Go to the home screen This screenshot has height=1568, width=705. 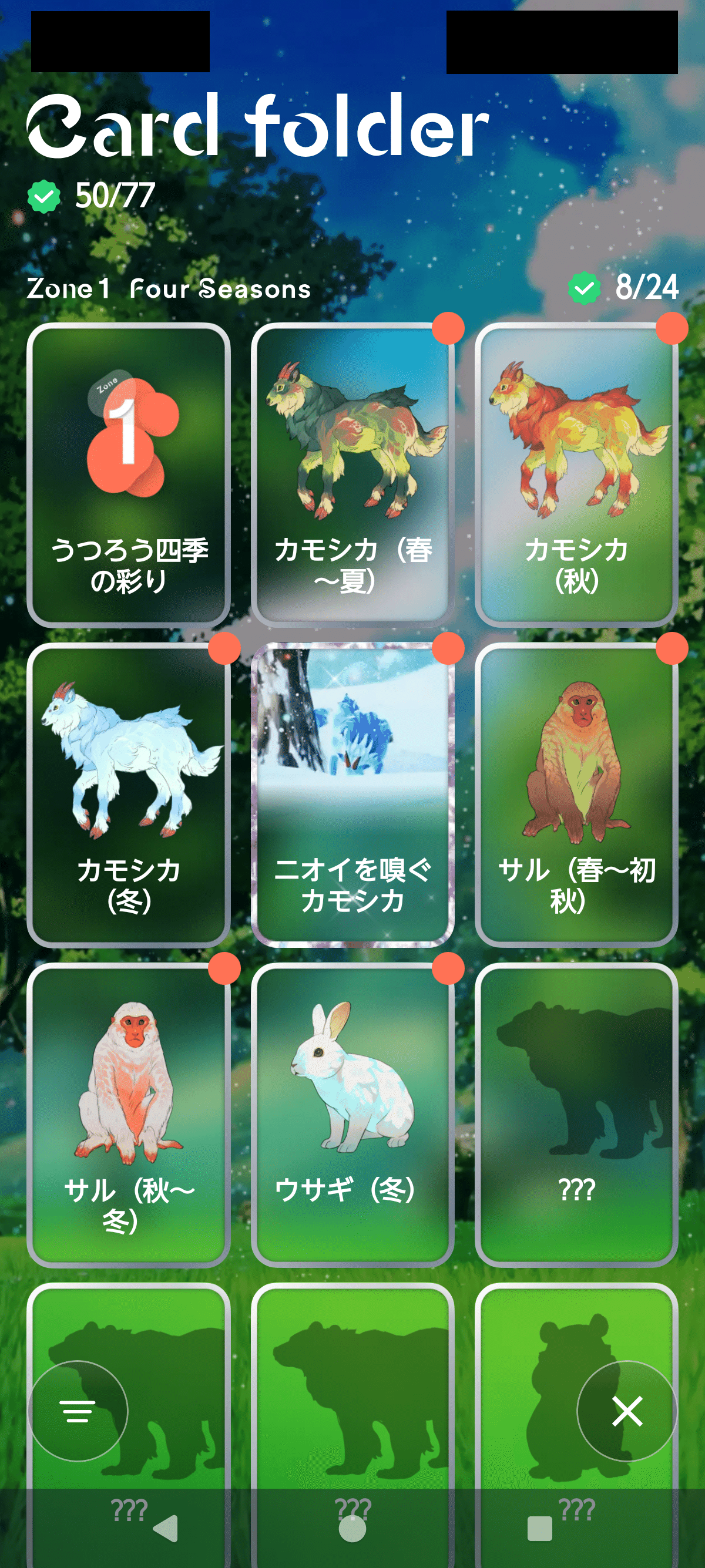pyautogui.click(x=352, y=1529)
